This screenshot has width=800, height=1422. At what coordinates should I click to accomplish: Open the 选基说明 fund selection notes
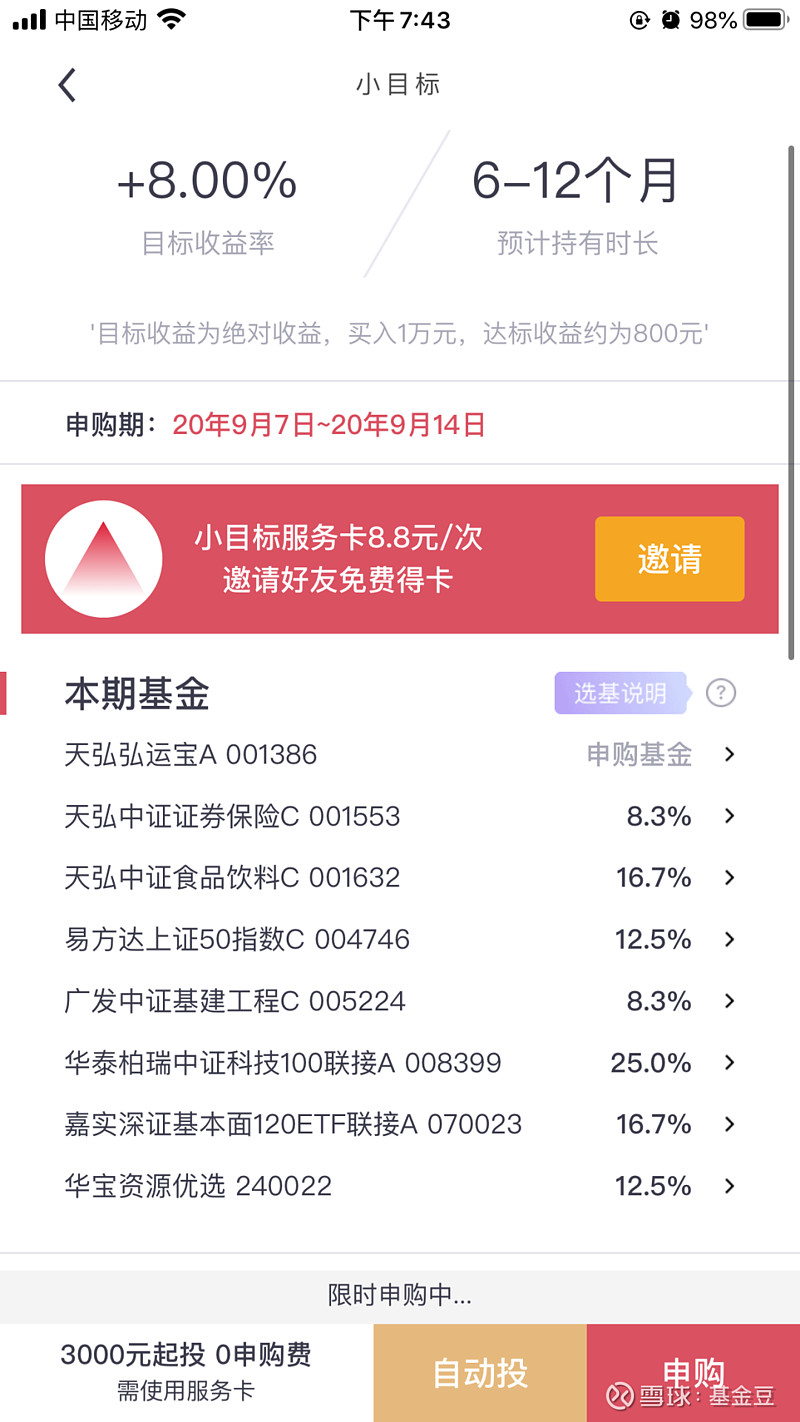pyautogui.click(x=620, y=693)
